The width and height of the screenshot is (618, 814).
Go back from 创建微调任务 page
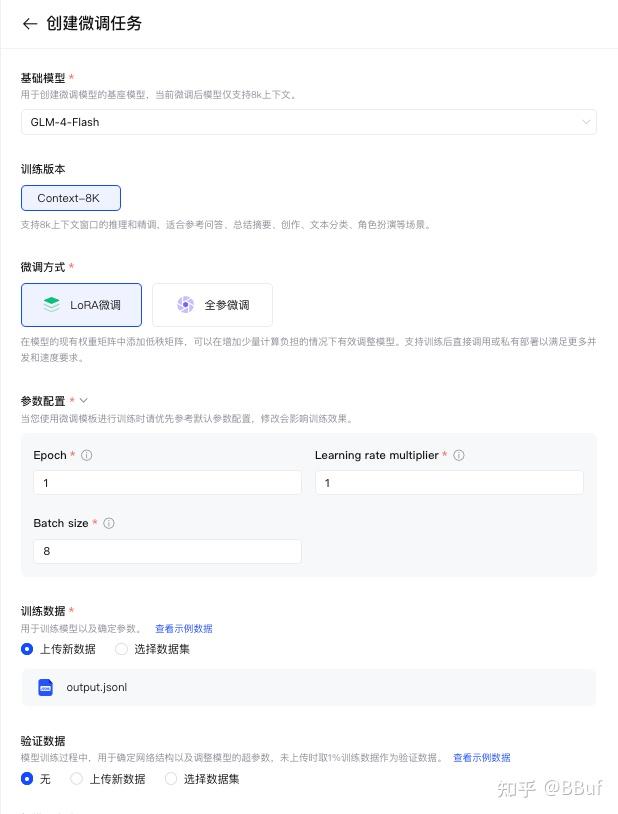click(29, 24)
